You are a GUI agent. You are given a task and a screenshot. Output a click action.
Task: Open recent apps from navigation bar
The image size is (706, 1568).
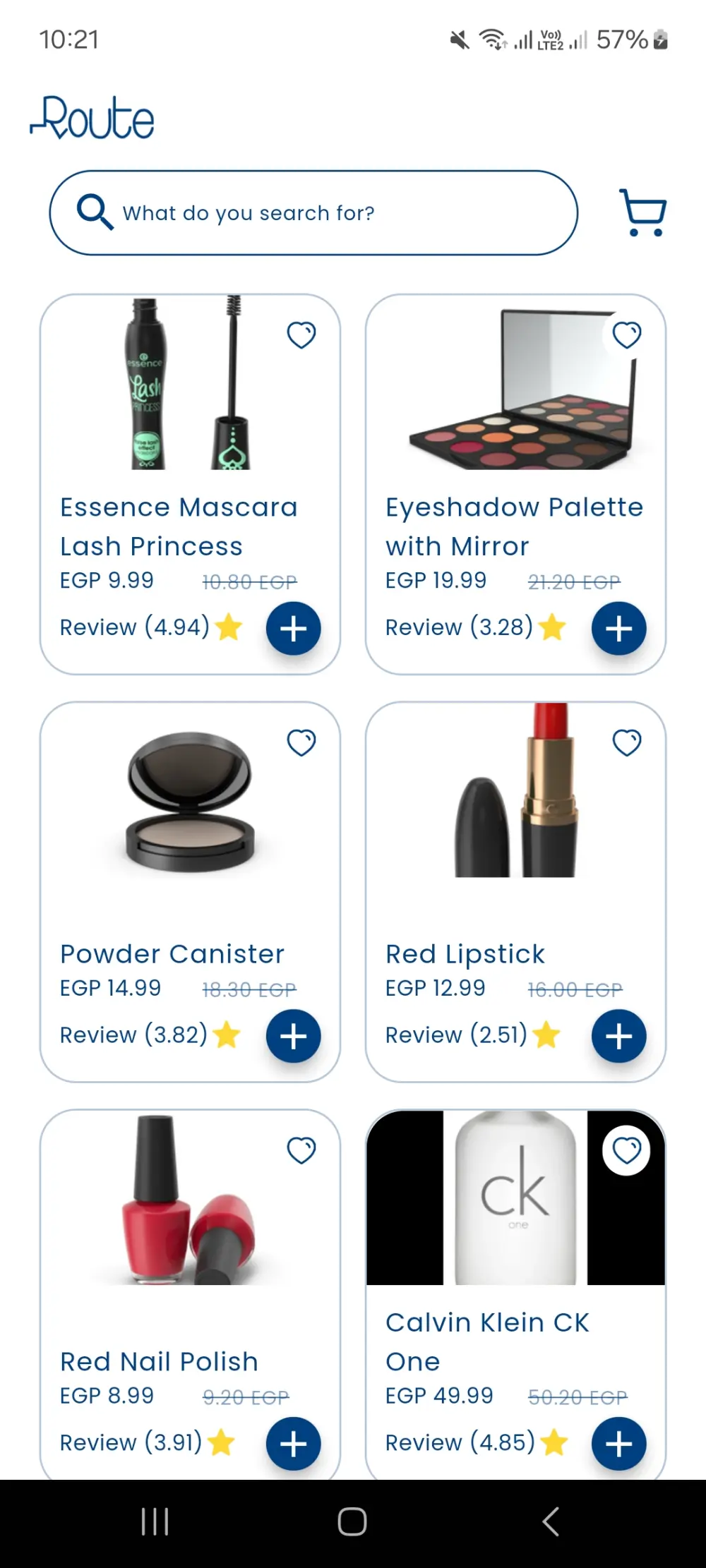click(155, 1521)
